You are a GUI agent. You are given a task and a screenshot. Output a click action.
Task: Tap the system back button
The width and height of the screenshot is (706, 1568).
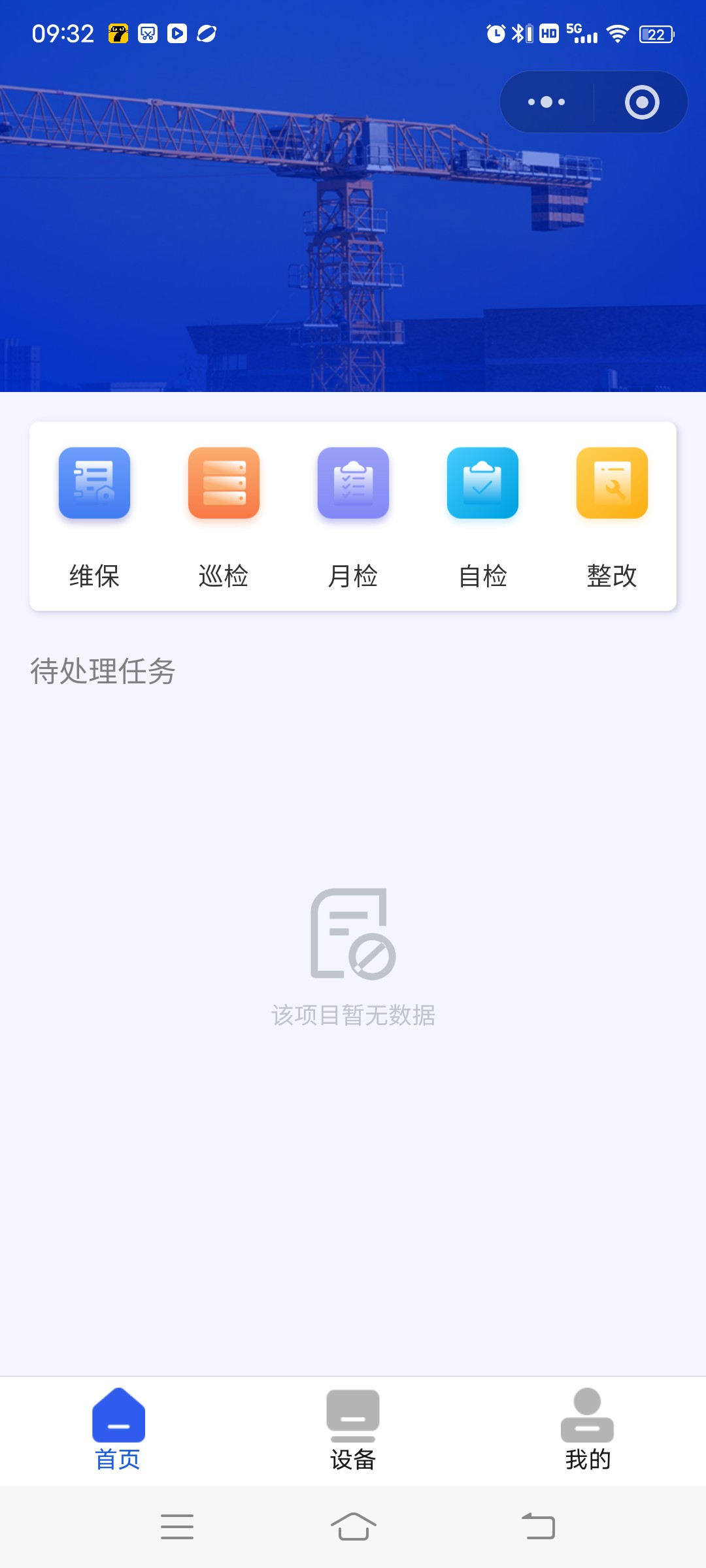pyautogui.click(x=538, y=1526)
